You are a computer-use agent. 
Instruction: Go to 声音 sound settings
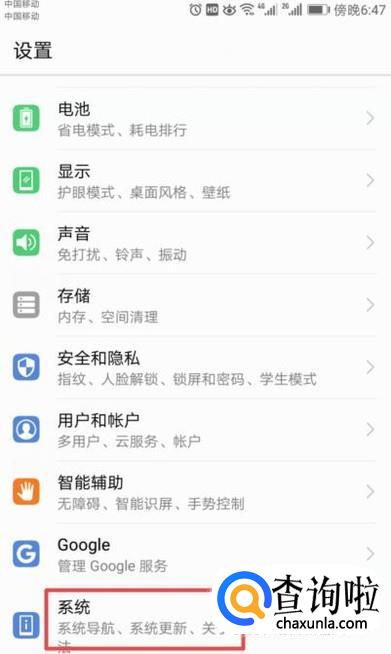pyautogui.click(x=195, y=243)
